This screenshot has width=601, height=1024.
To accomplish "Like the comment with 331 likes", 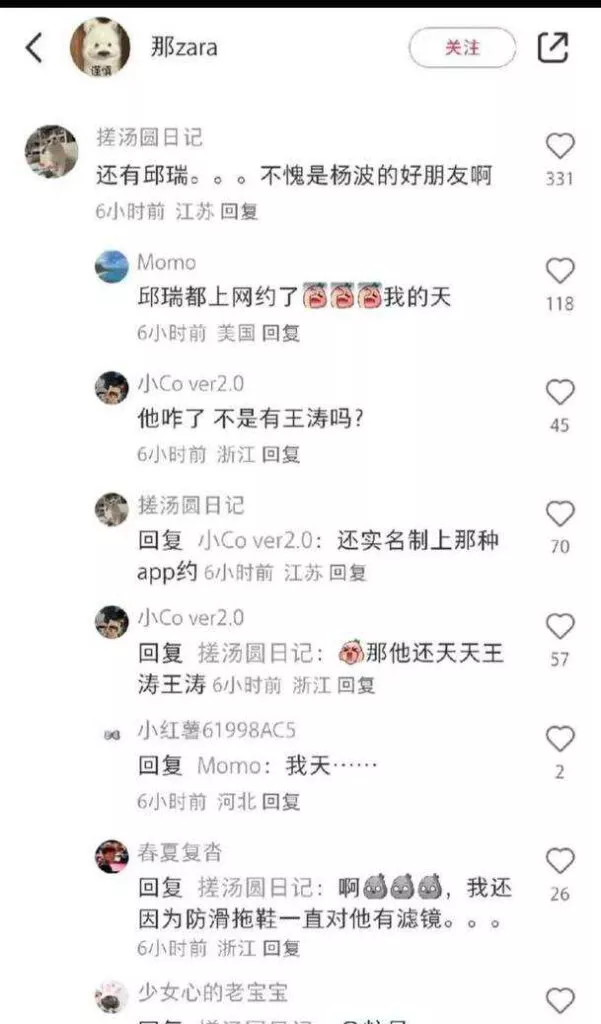I will 560,147.
